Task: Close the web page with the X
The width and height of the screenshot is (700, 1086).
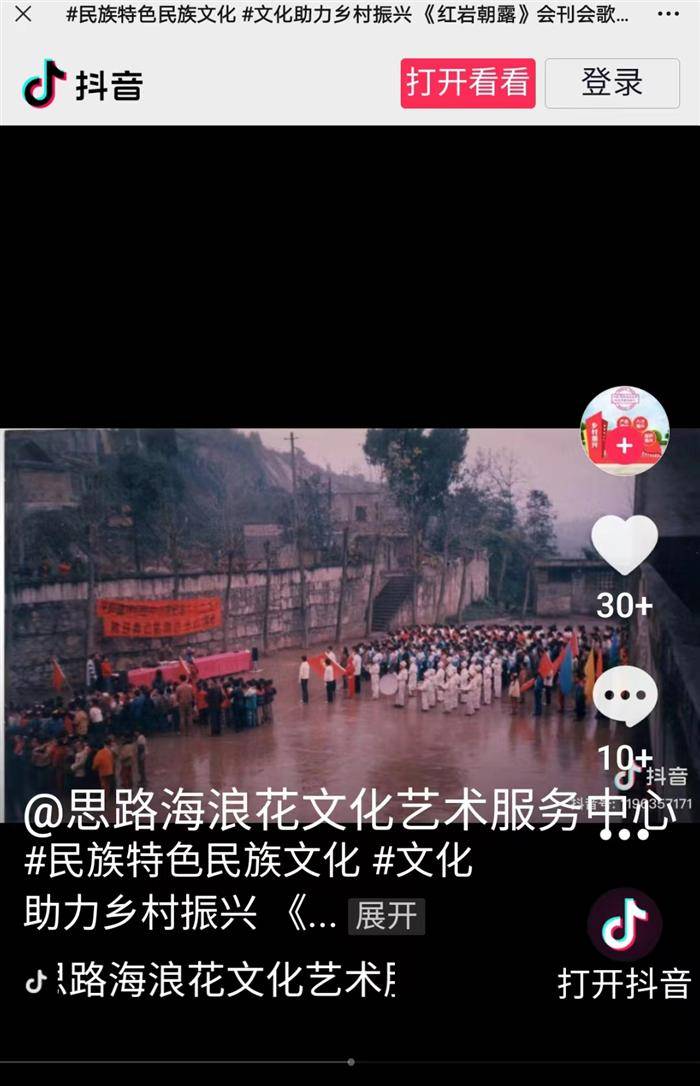Action: pyautogui.click(x=24, y=15)
